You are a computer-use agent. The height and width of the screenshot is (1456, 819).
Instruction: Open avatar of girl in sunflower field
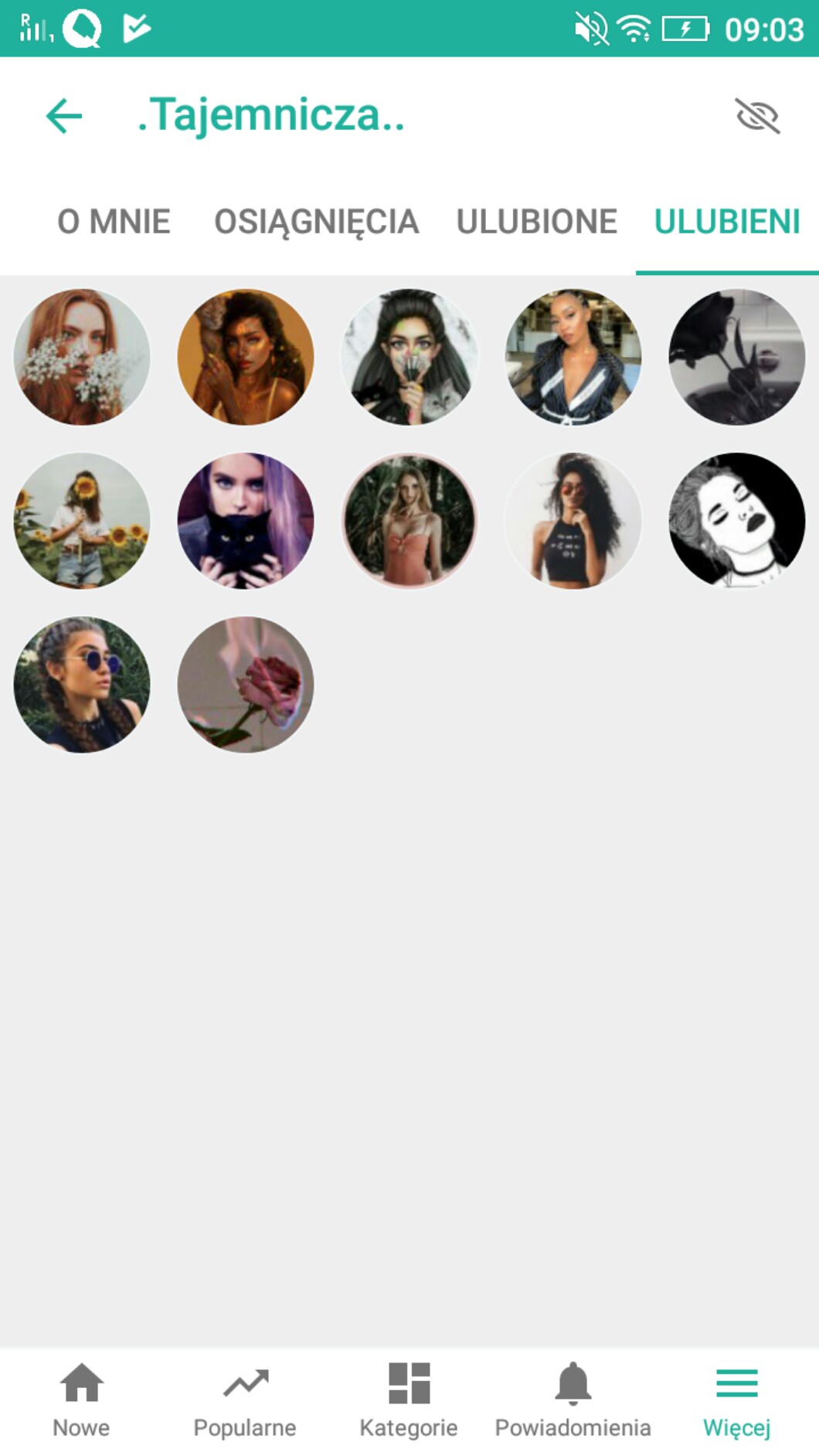[82, 521]
